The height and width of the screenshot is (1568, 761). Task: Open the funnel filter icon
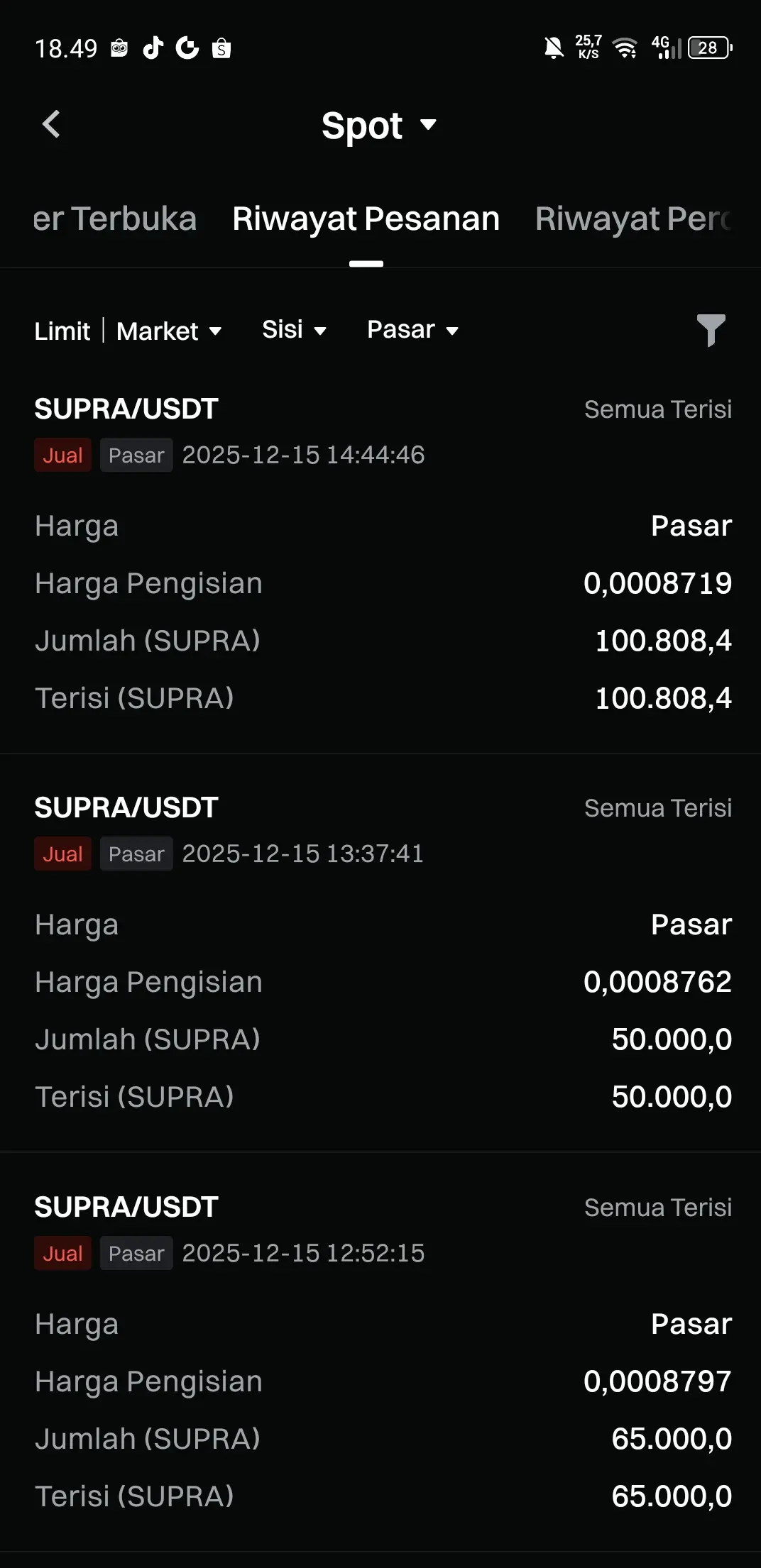711,330
